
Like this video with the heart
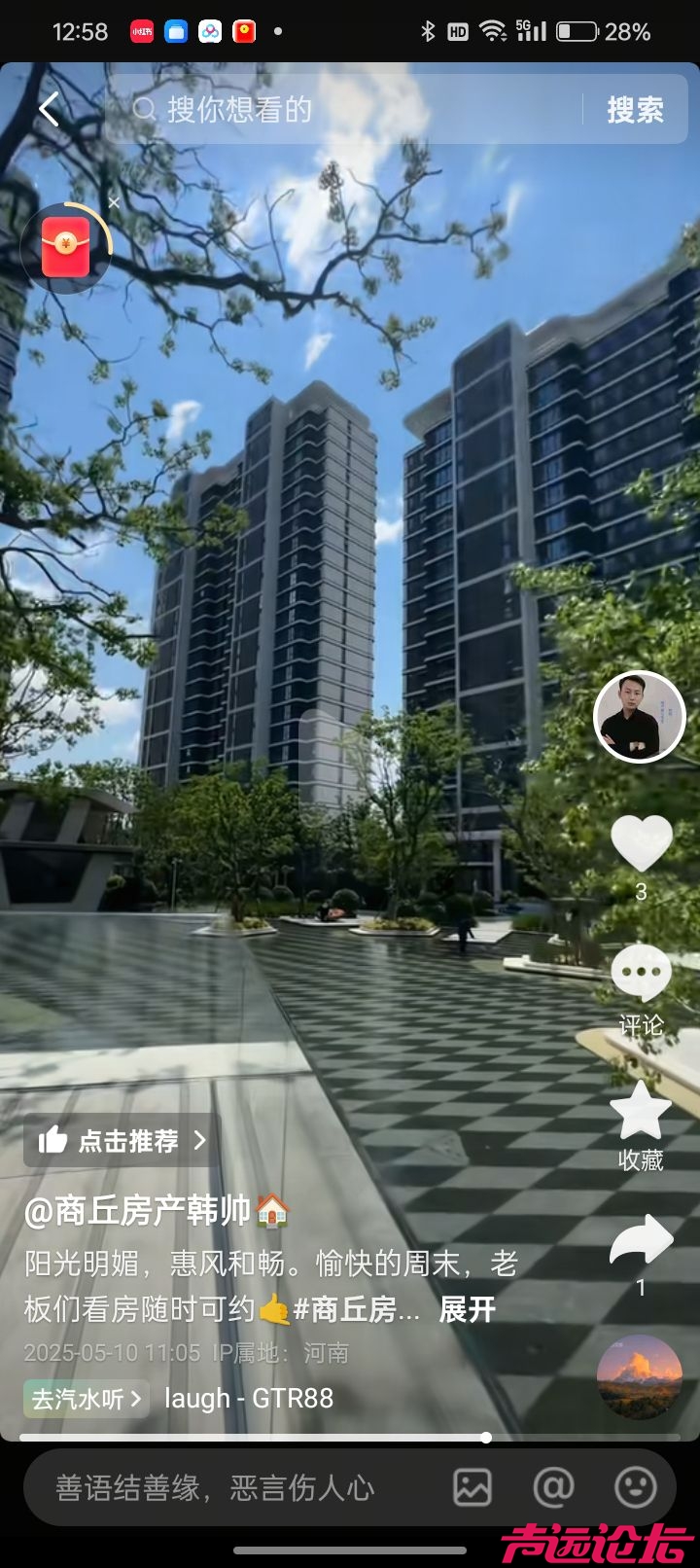point(641,843)
